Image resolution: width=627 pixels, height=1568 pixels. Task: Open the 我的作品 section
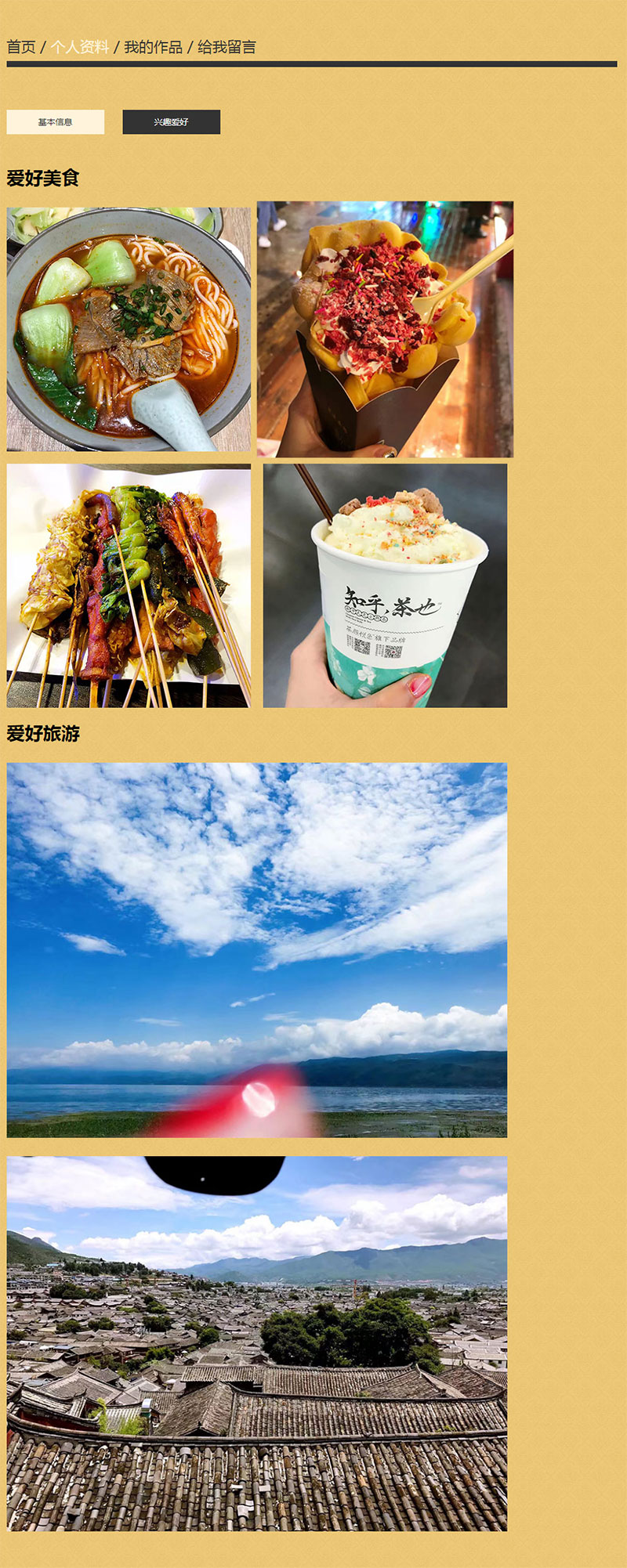[x=153, y=47]
